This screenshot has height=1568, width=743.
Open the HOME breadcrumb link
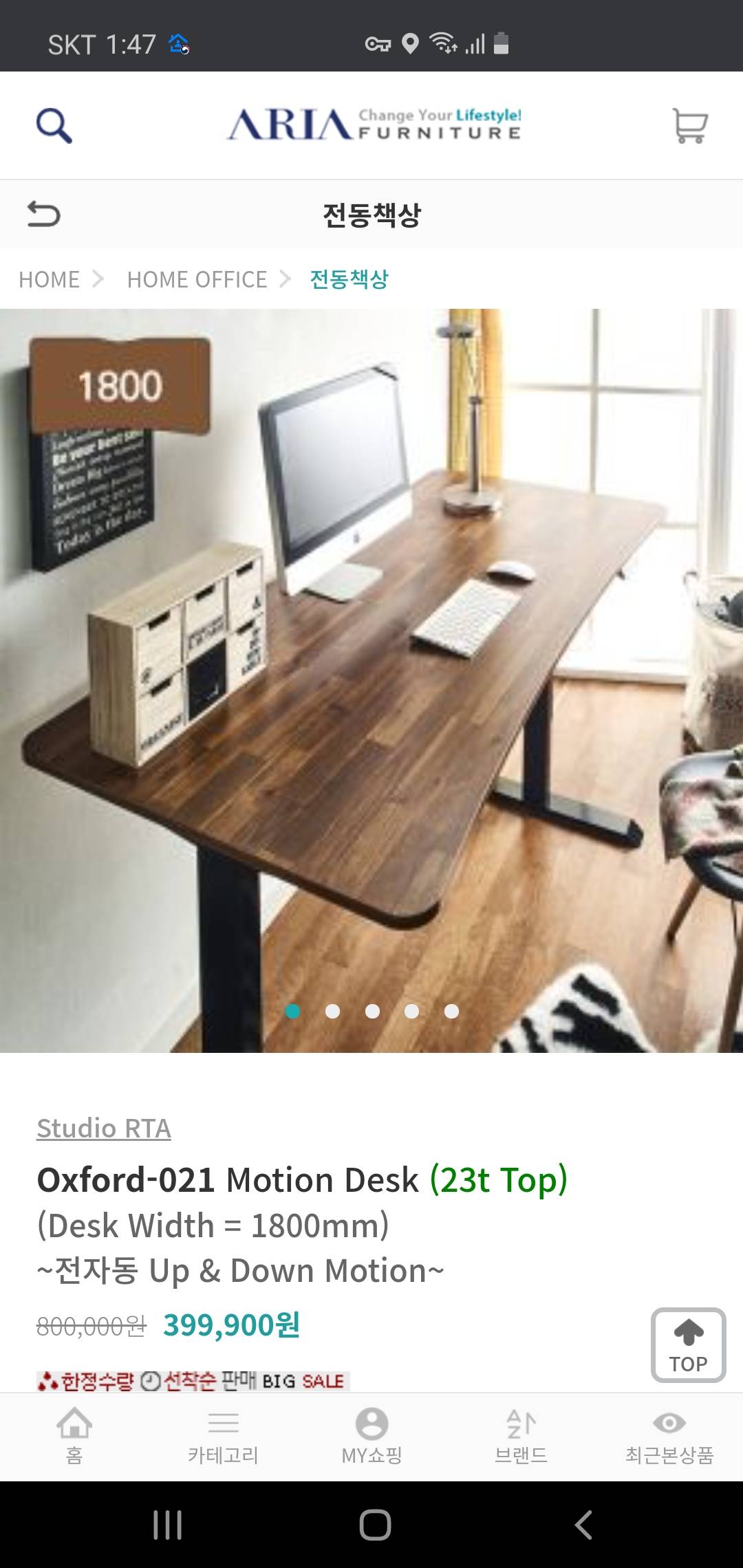click(x=50, y=279)
